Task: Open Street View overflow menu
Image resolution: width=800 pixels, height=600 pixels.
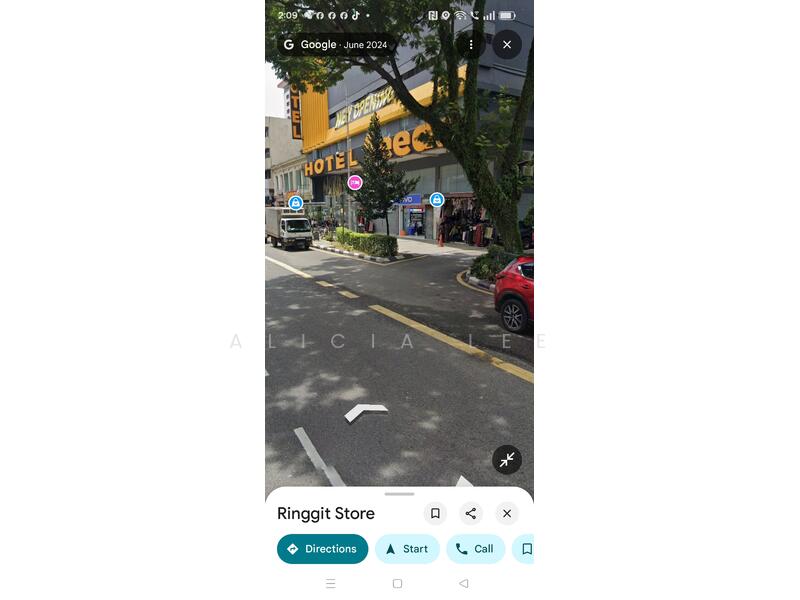Action: pyautogui.click(x=471, y=45)
